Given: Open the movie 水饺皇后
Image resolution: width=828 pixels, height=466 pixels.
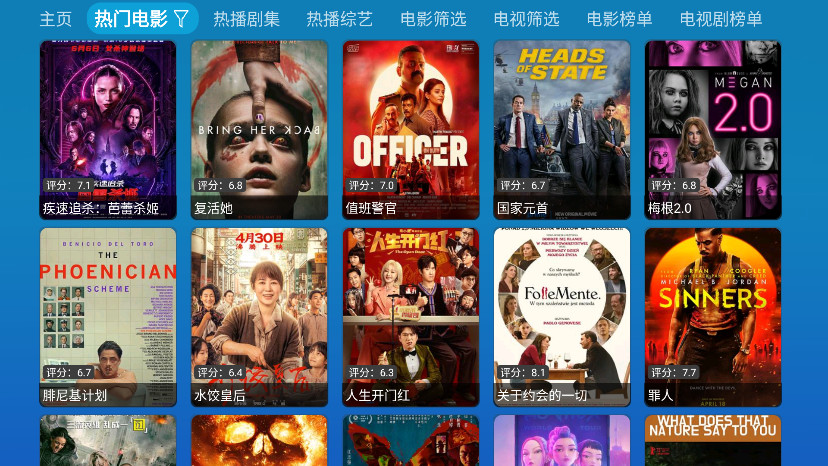Looking at the screenshot, I should (x=259, y=316).
